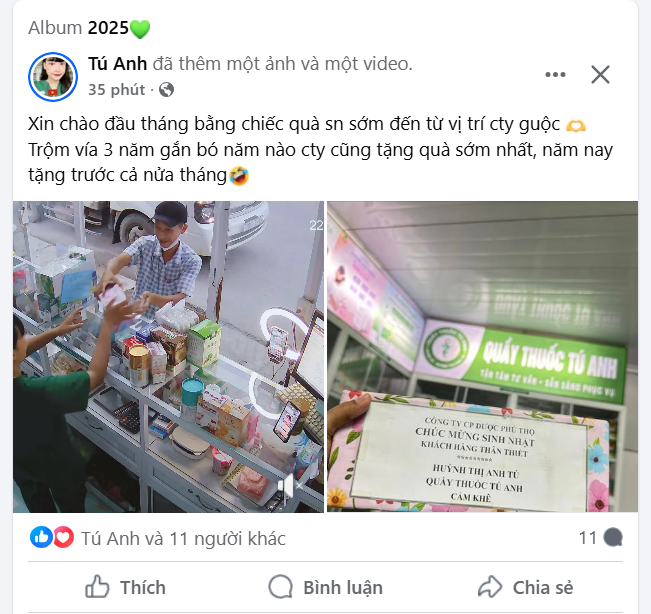The height and width of the screenshot is (614, 651).
Task: Open the 2025 album link
Action: tap(107, 27)
